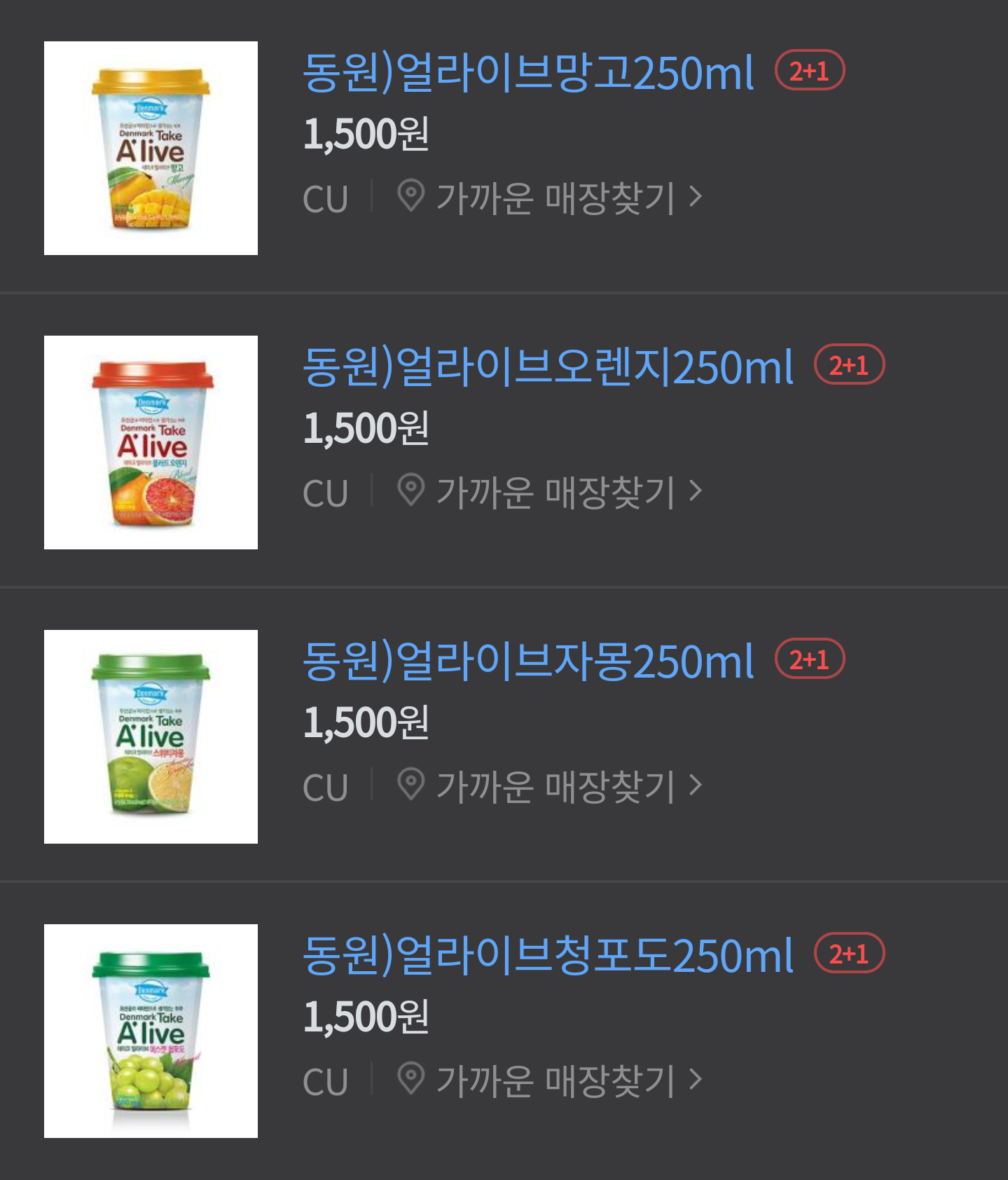Tap the grapefruit Alive product image
This screenshot has width=1008, height=1180.
[151, 736]
